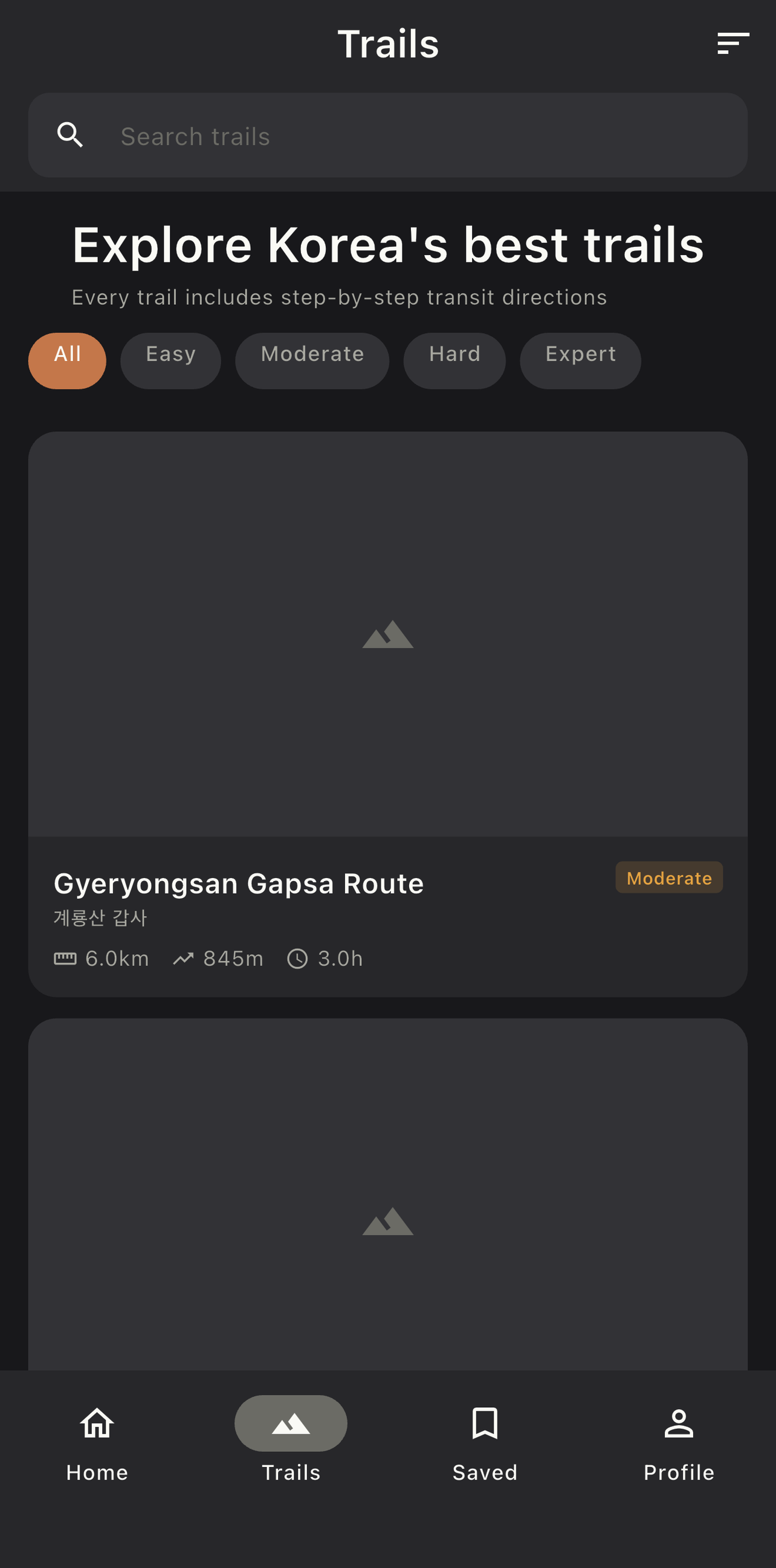Activate the Expert difficulty filter
776x1568 pixels.
point(580,360)
